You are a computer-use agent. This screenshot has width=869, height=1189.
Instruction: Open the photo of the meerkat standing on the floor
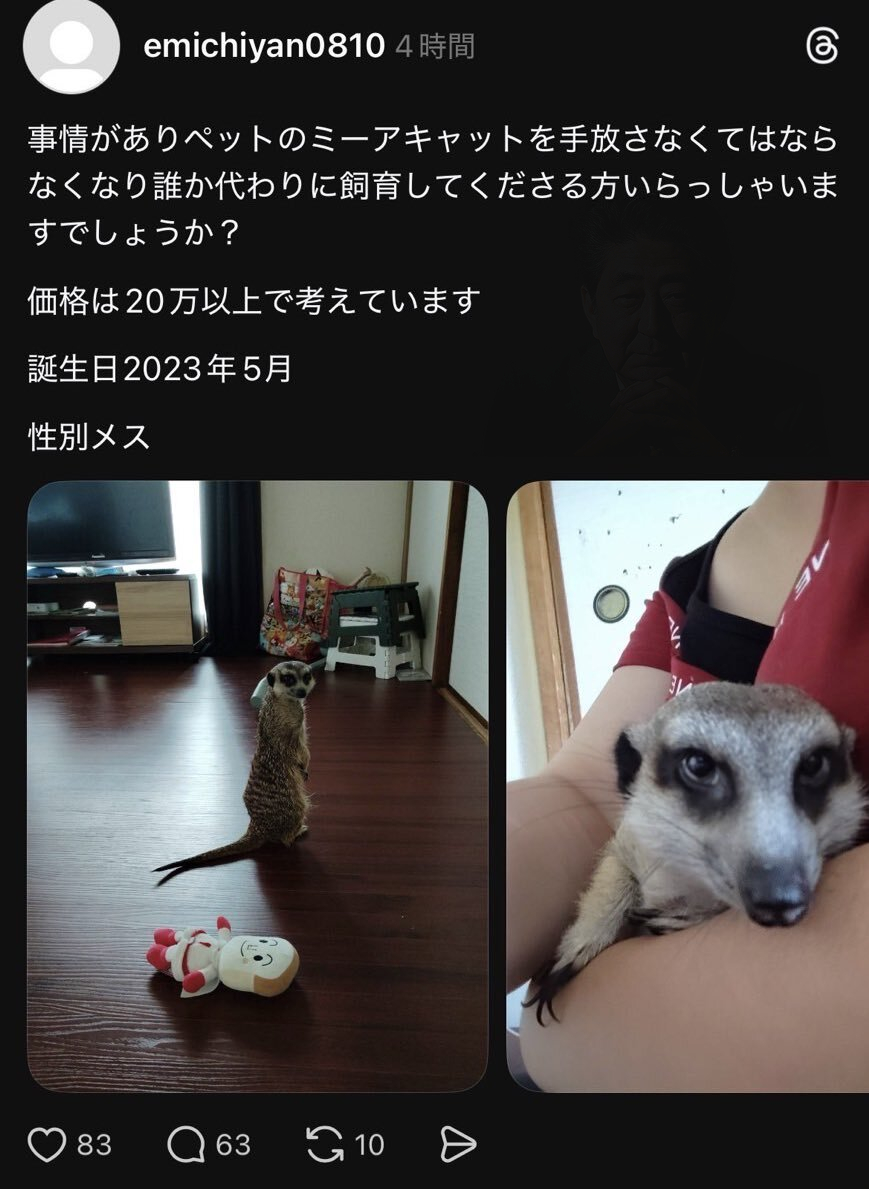[x=257, y=785]
